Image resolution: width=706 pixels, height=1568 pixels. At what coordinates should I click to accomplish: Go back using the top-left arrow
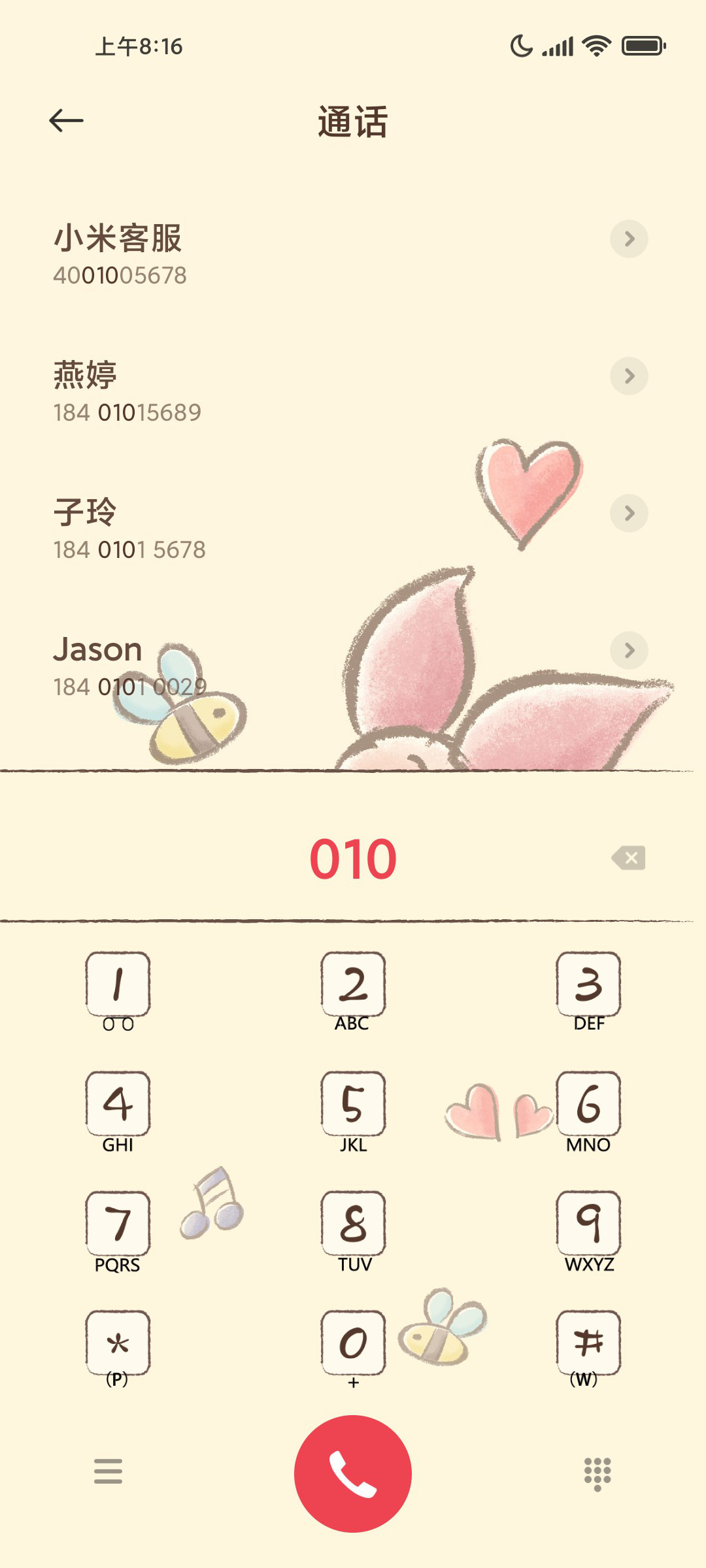pyautogui.click(x=66, y=121)
